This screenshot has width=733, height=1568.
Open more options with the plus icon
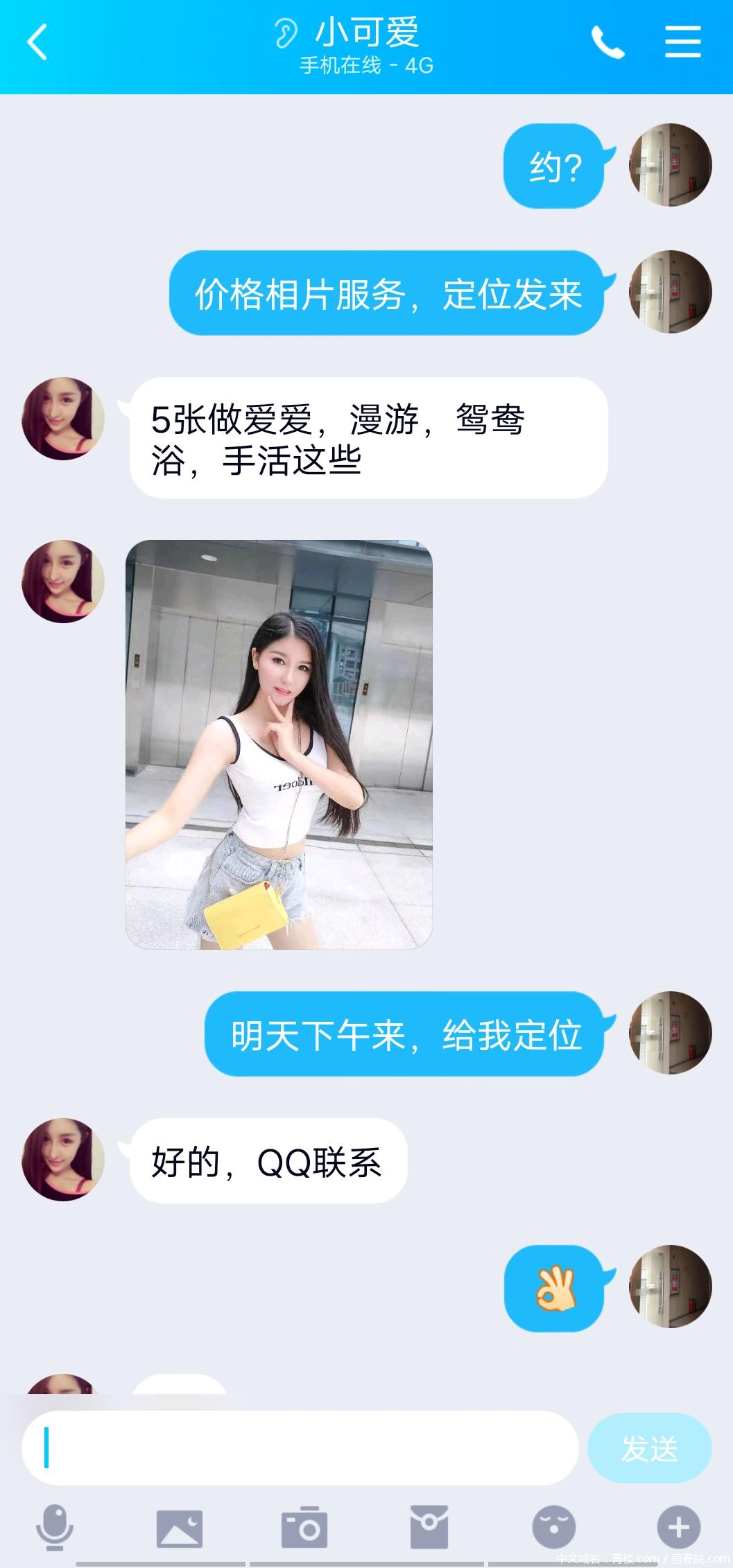click(x=678, y=1527)
